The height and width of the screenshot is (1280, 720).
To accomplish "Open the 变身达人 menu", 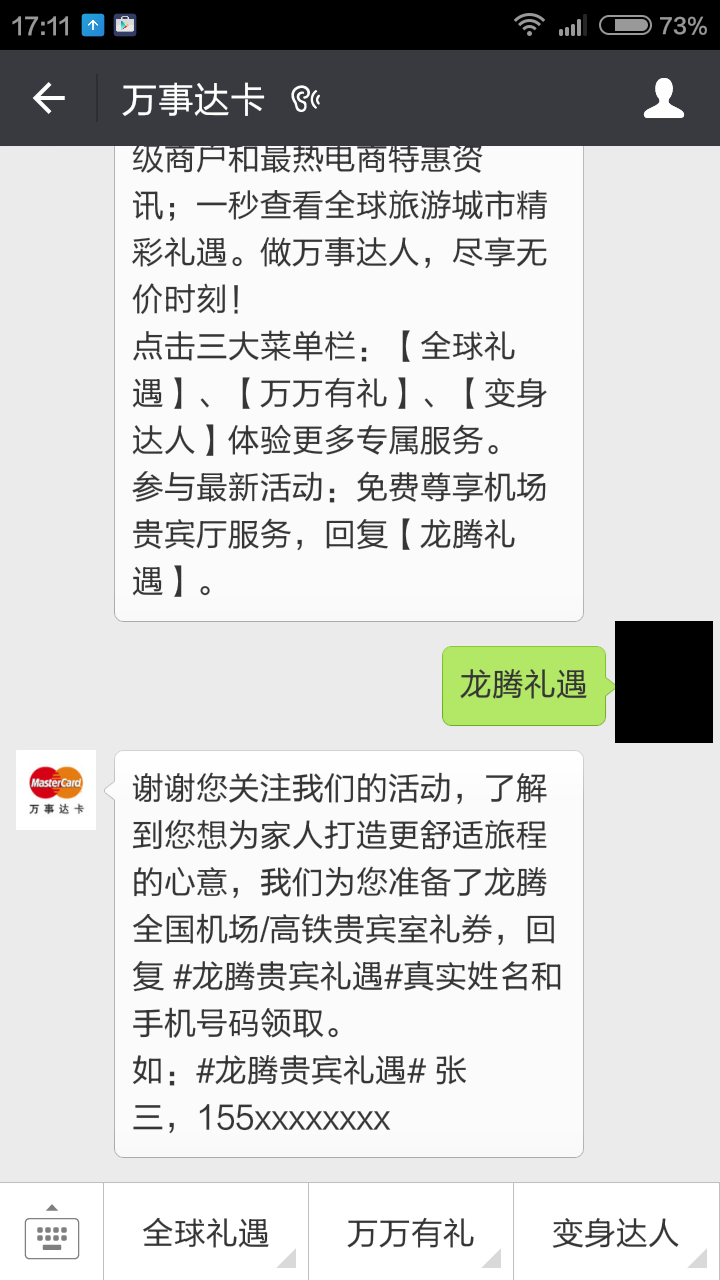I will coord(616,1232).
